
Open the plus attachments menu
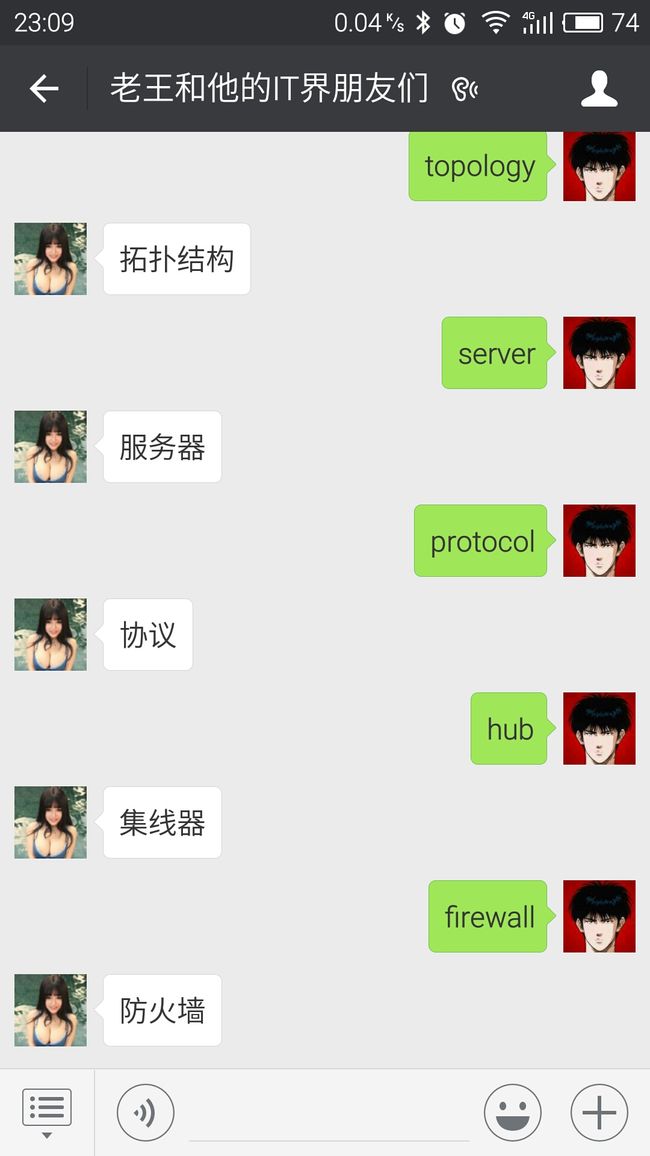click(x=599, y=1112)
